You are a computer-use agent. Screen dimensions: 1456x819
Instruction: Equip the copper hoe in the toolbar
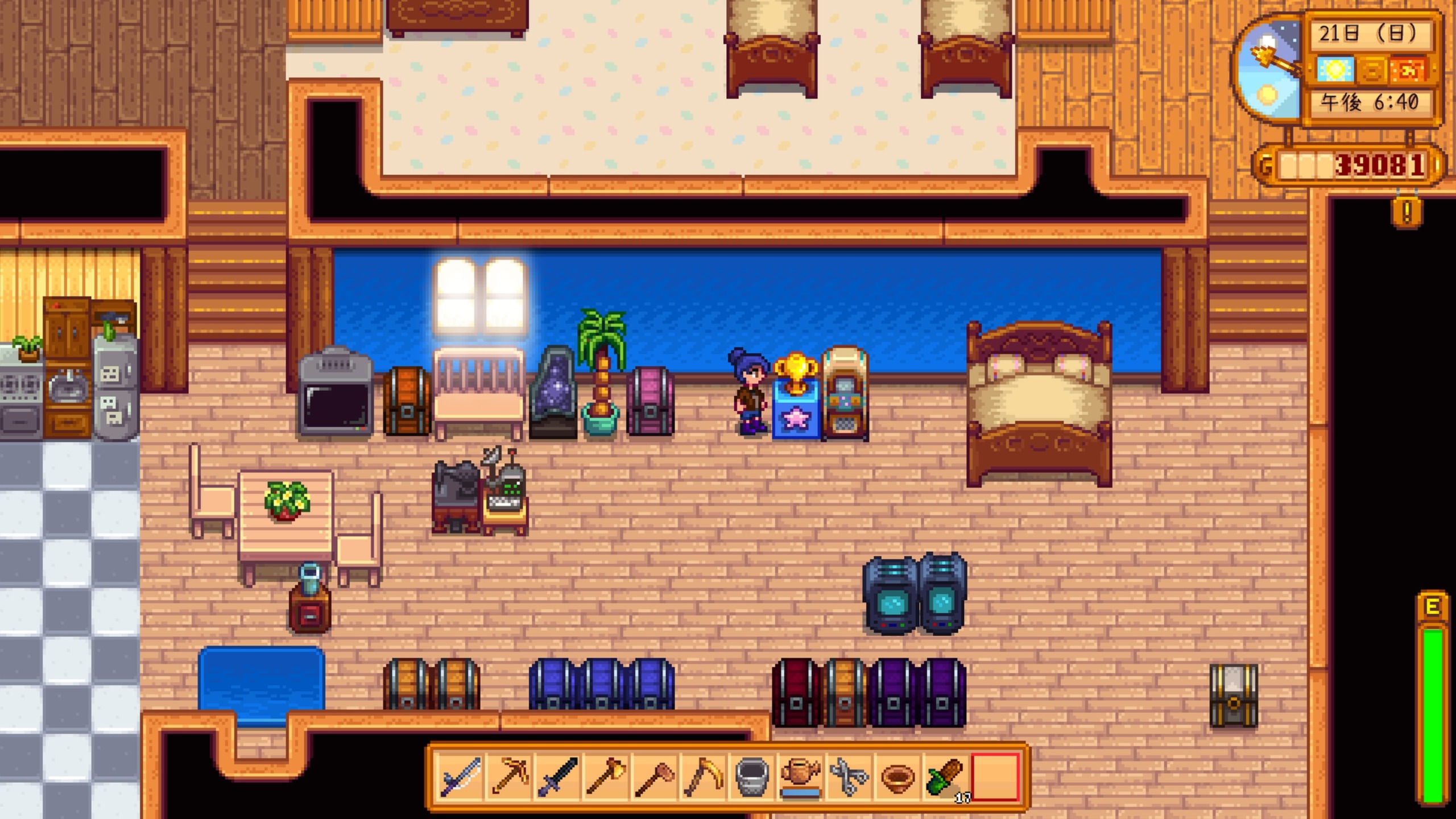654,776
